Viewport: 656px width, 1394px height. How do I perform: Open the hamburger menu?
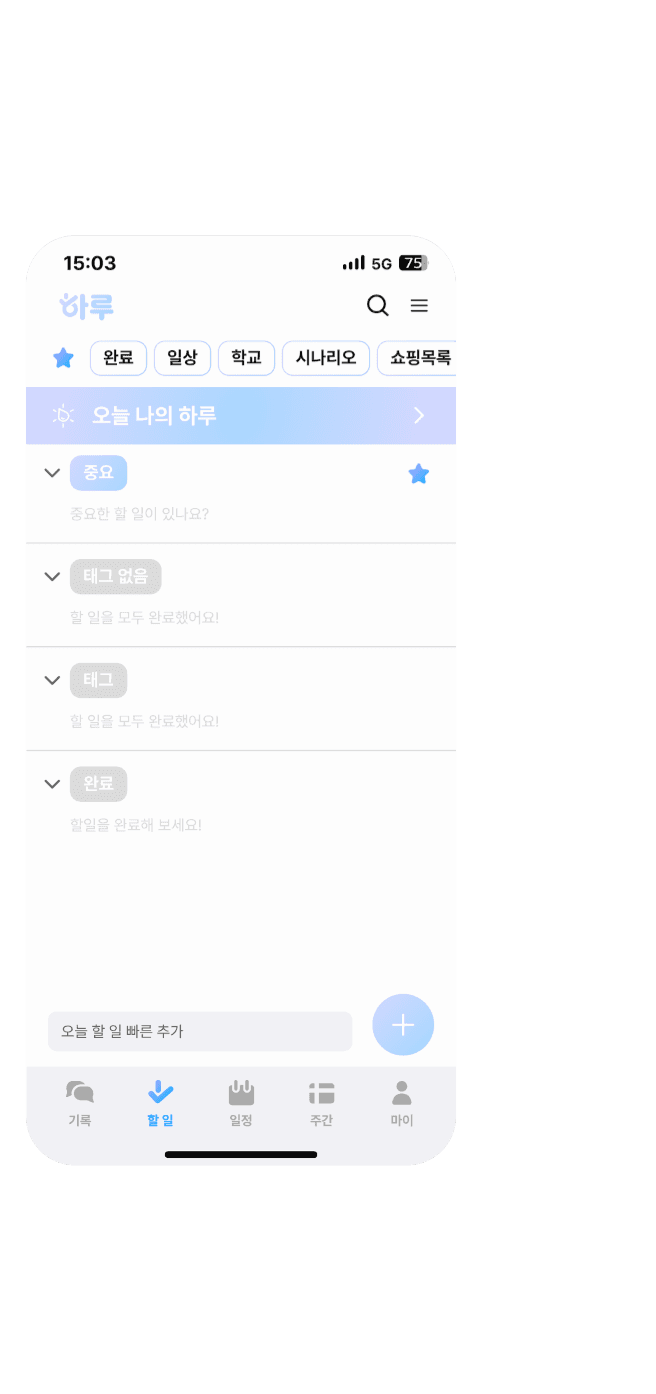pyautogui.click(x=419, y=306)
